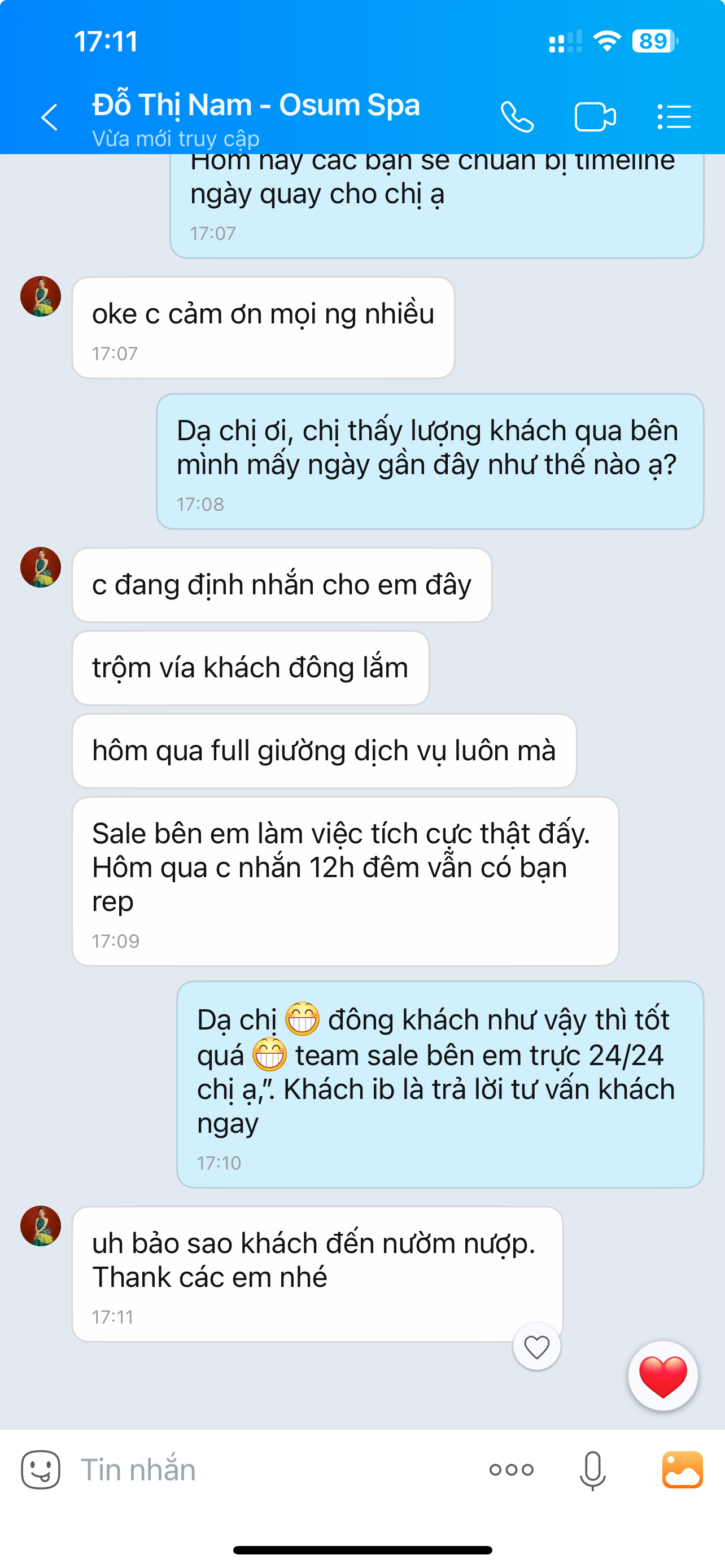
Task: Open the sticker and emoji picker
Action: 41,1469
